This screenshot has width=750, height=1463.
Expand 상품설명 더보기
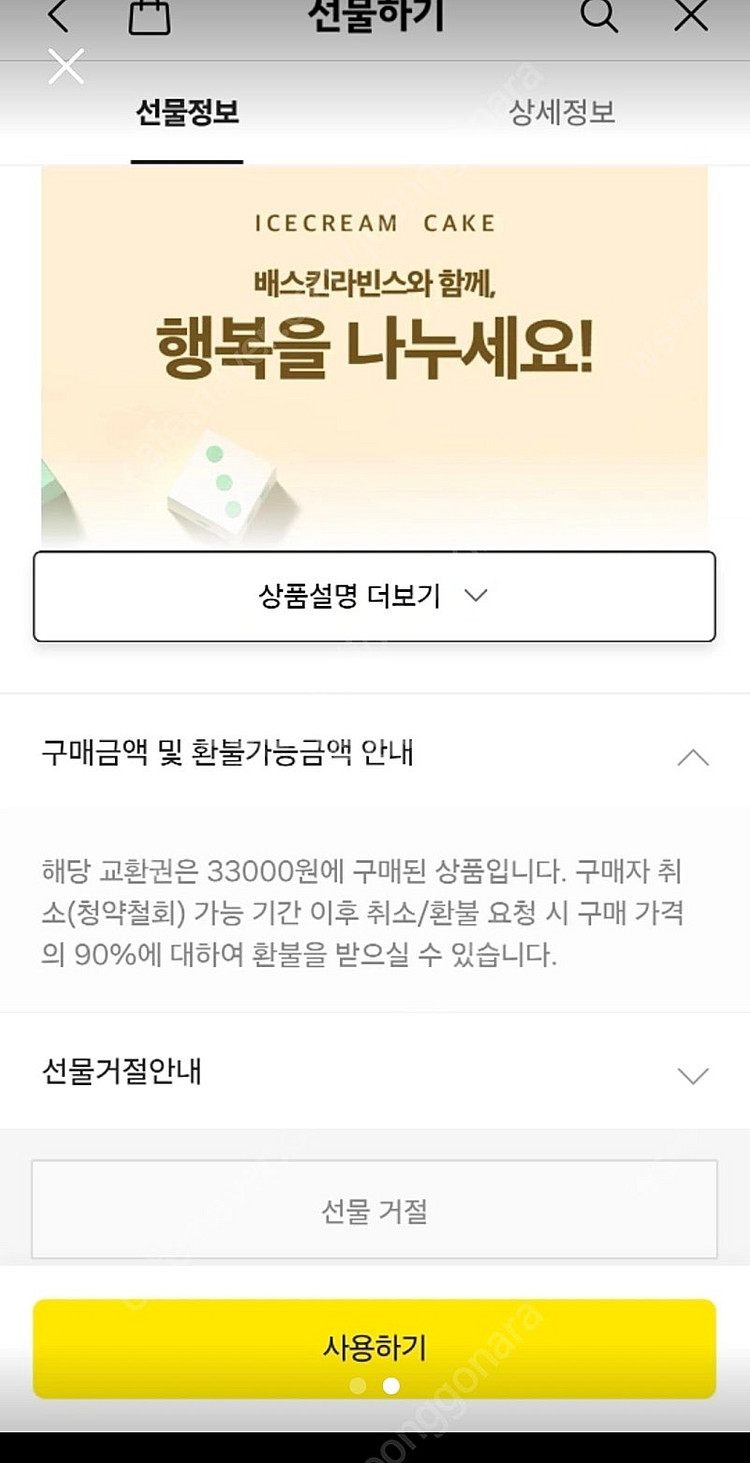374,596
